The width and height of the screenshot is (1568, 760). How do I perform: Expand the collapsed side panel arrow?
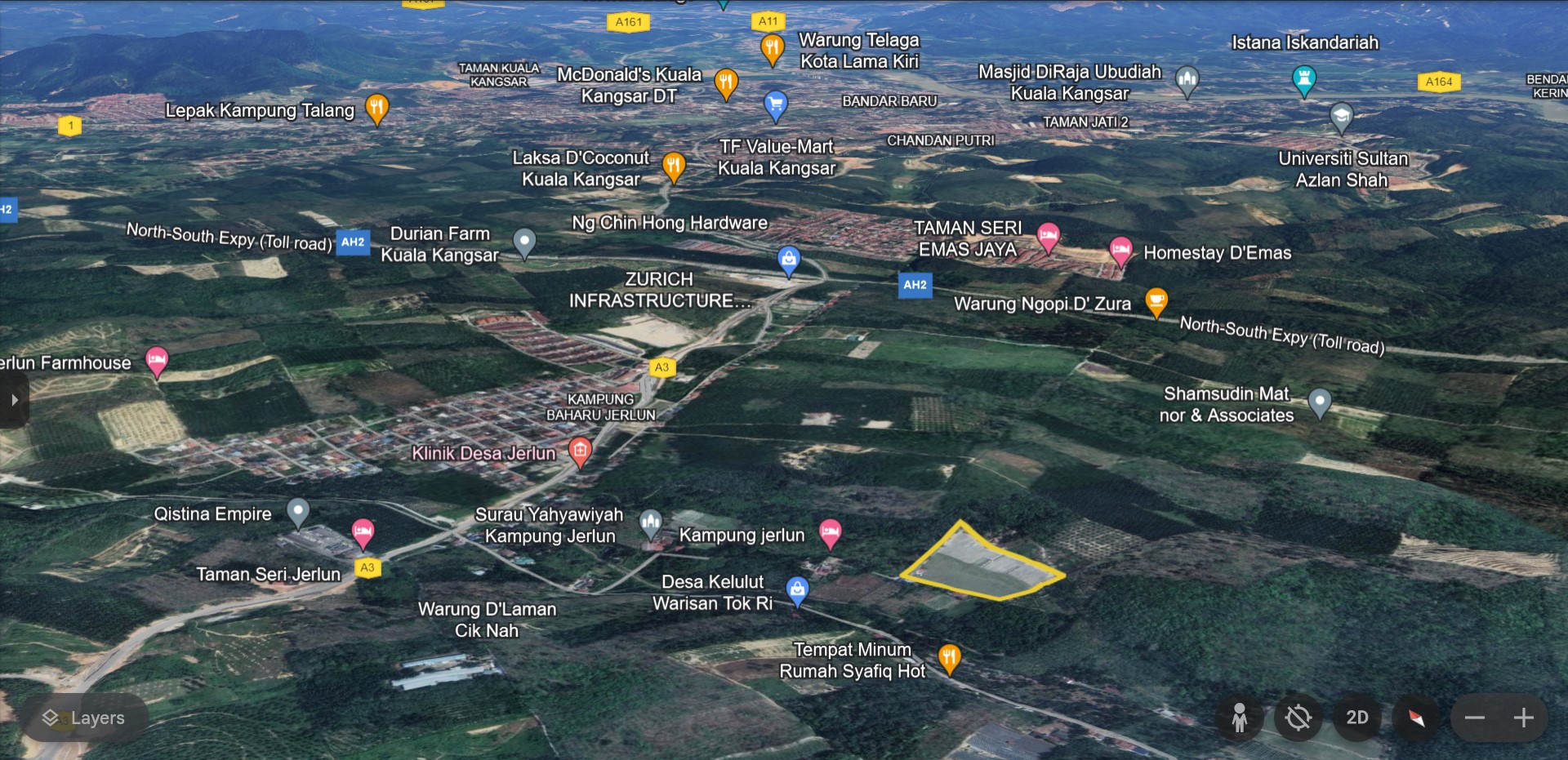(14, 400)
